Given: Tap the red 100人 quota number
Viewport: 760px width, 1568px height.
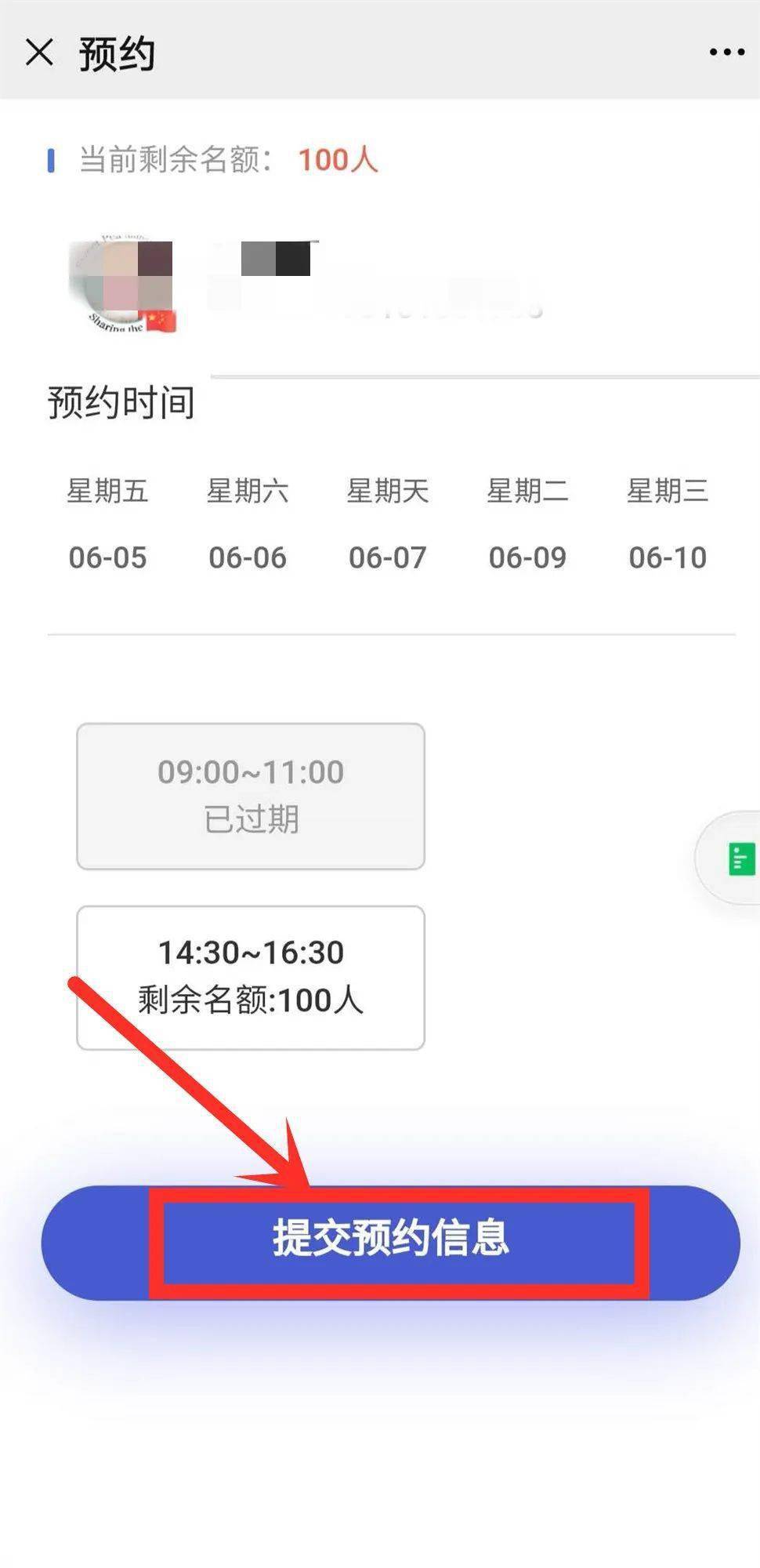Looking at the screenshot, I should pyautogui.click(x=337, y=161).
